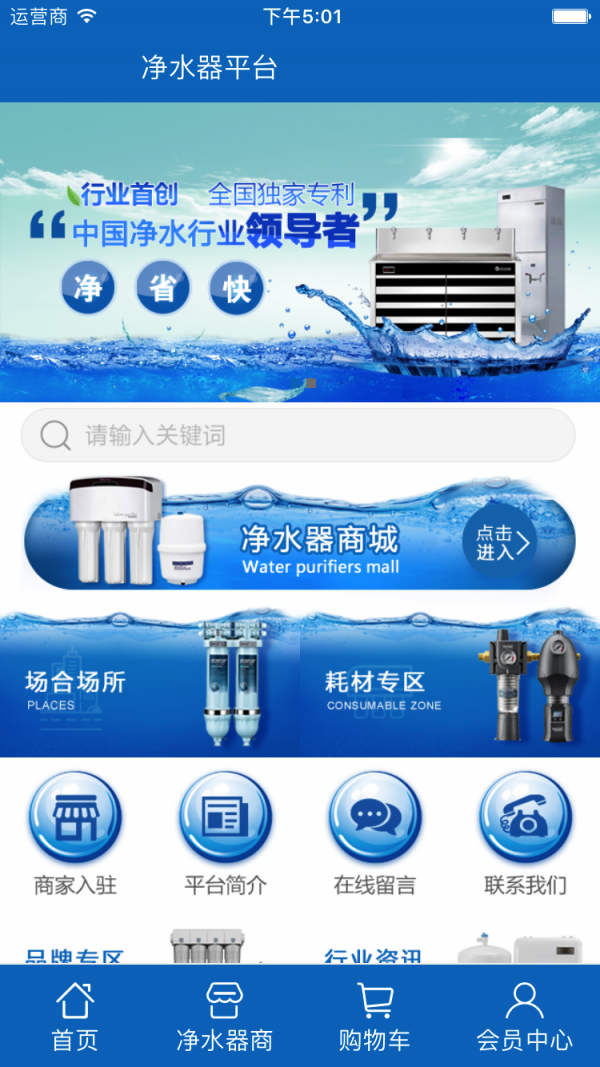Open the 场合场所 places tile

coord(150,685)
